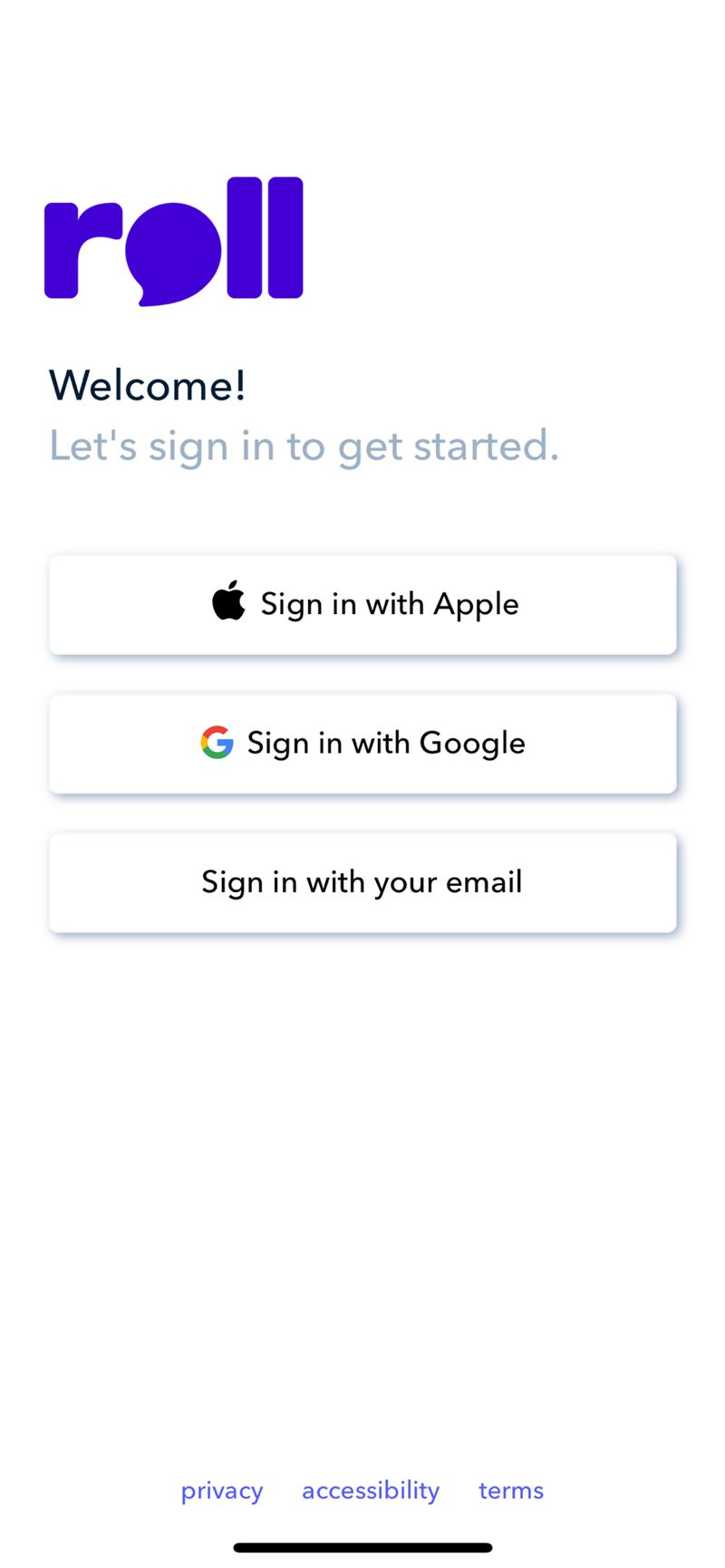Sign in with Apple

(362, 604)
